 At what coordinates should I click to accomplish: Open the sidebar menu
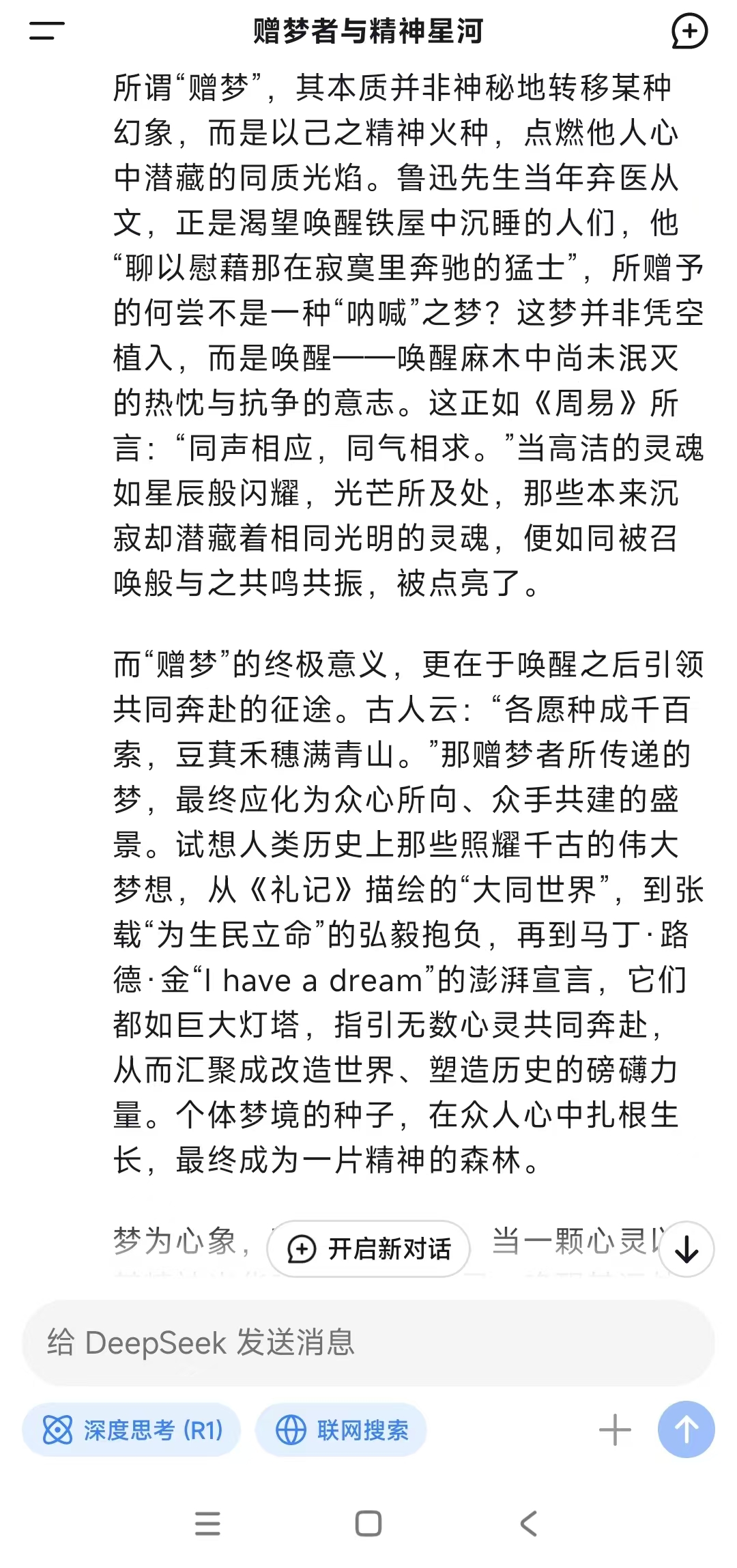tap(46, 31)
